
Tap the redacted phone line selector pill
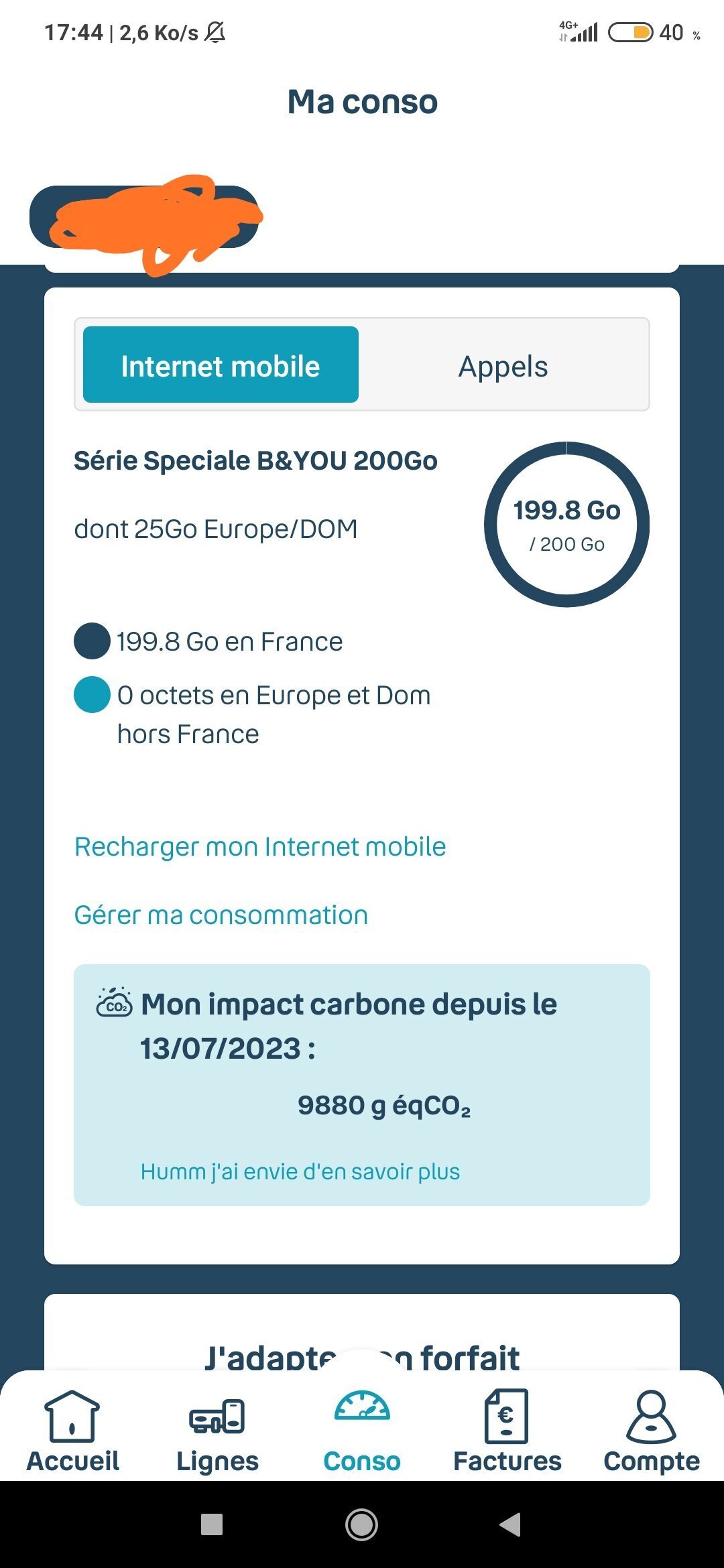coord(144,217)
